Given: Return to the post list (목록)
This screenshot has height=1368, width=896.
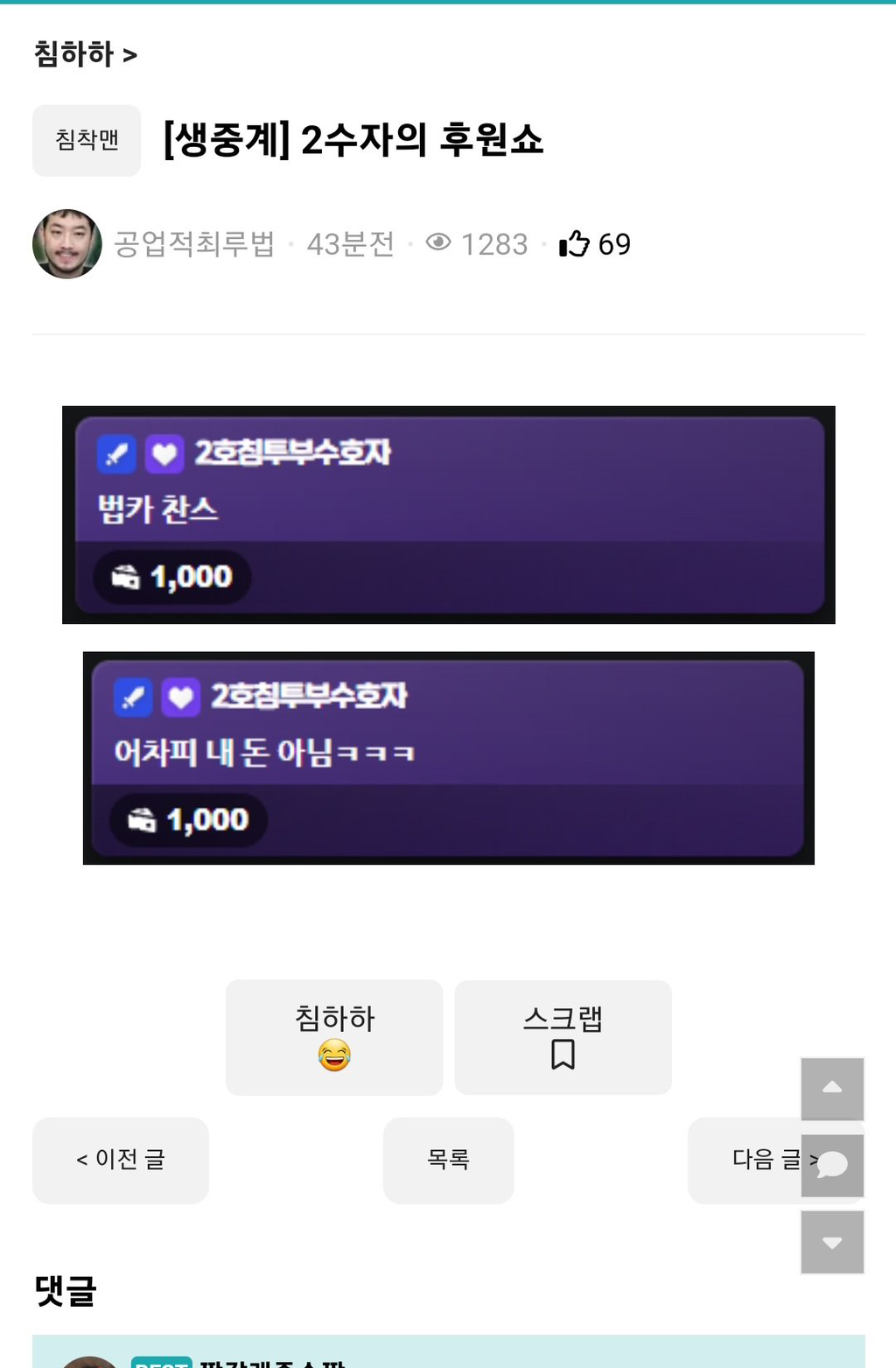Looking at the screenshot, I should pos(449,1160).
